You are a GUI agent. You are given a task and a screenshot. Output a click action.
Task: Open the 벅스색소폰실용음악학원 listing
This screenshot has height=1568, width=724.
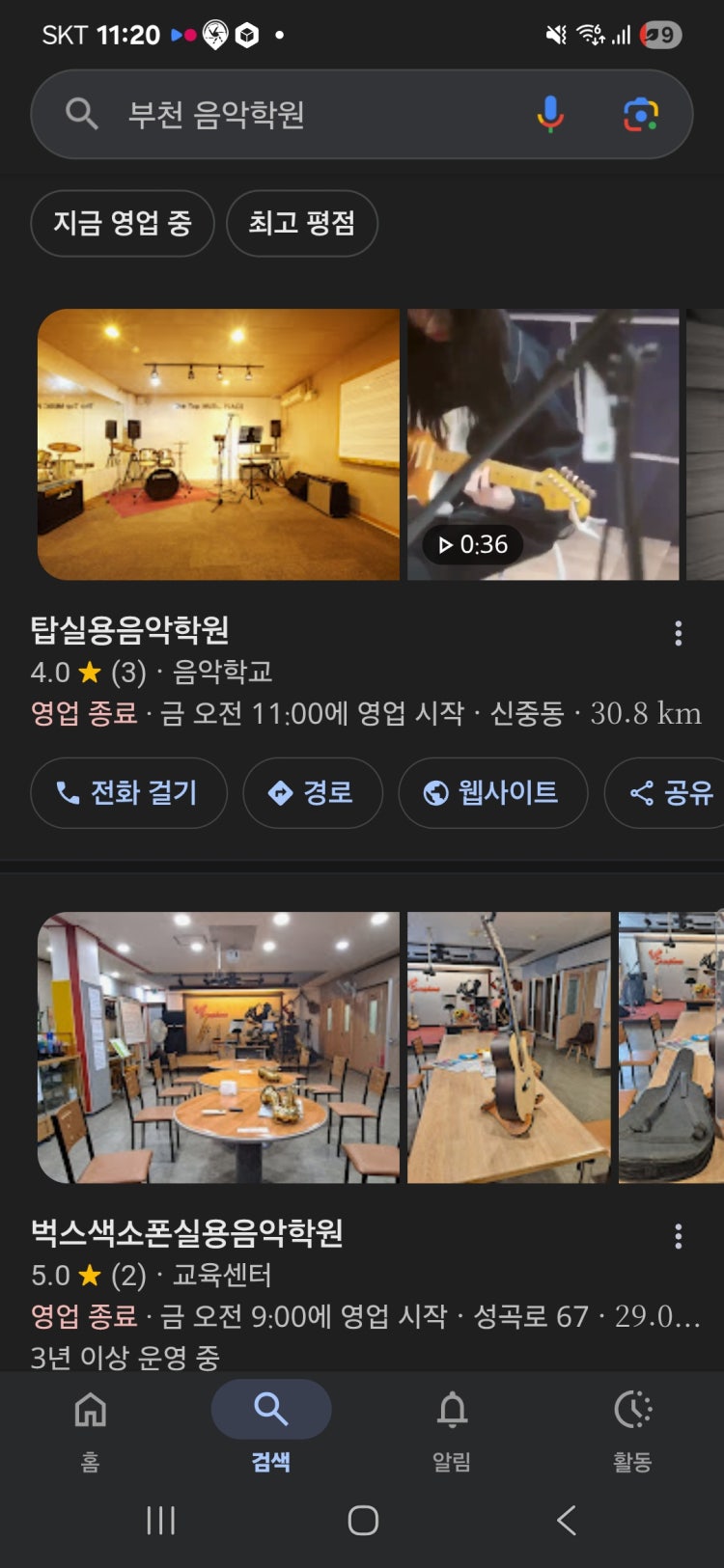[187, 1233]
